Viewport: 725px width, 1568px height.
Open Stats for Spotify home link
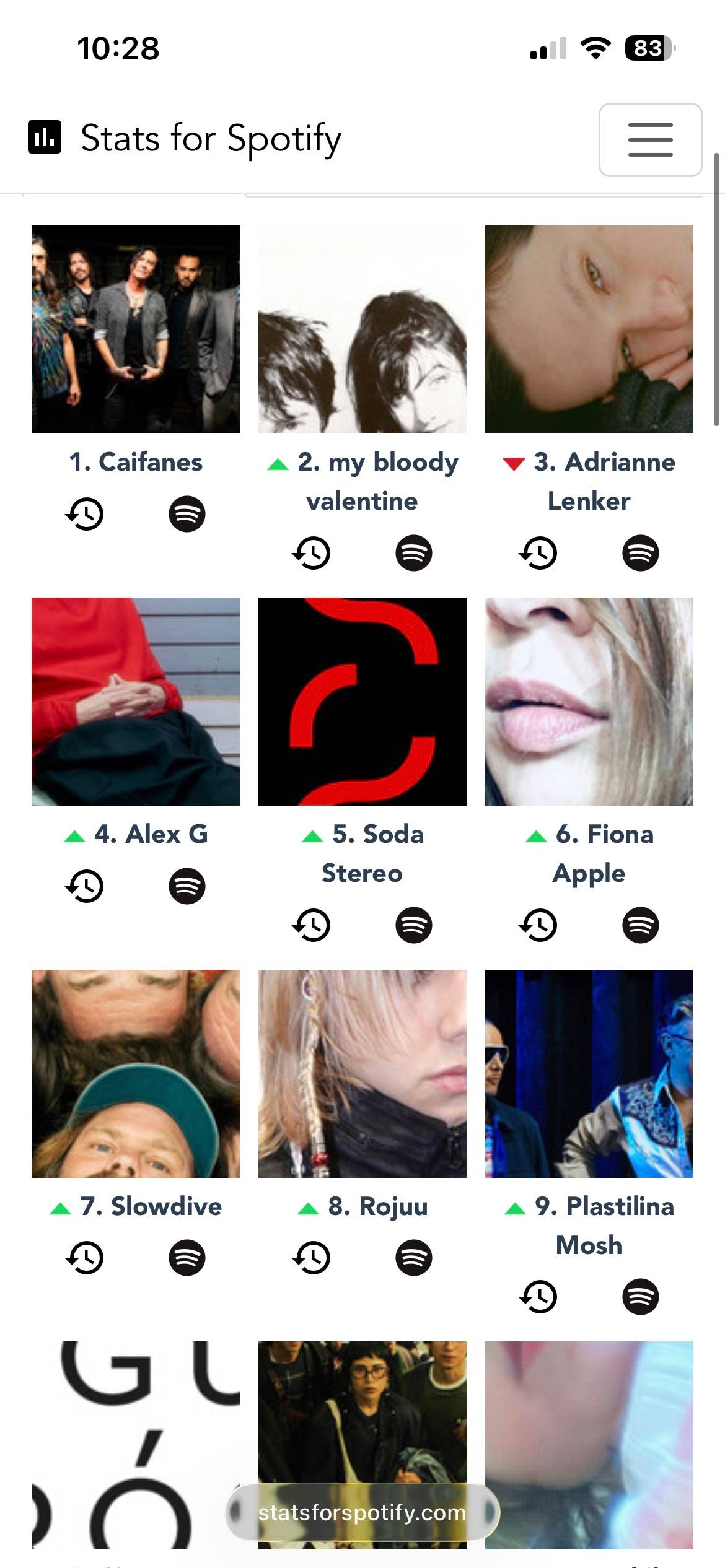[x=185, y=137]
